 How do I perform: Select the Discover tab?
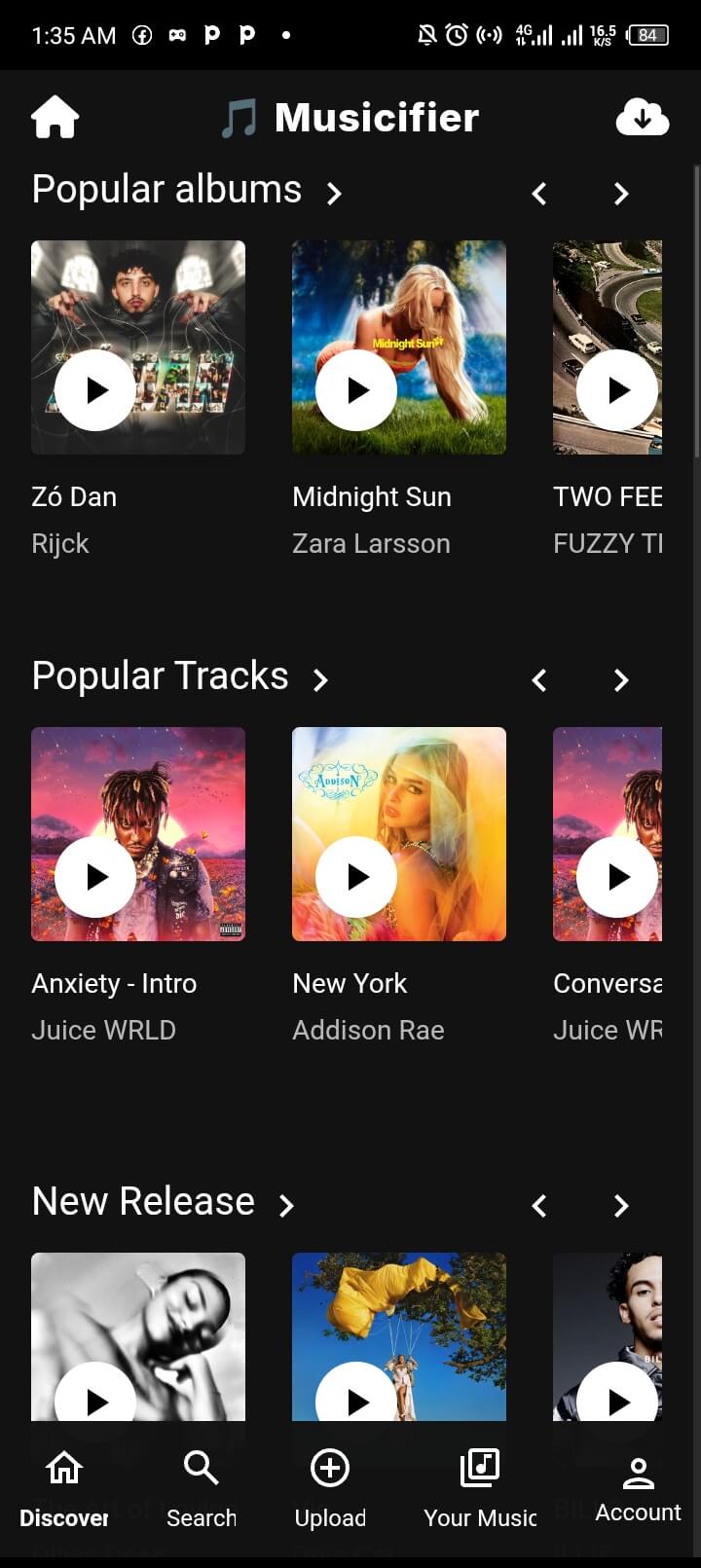[64, 1488]
